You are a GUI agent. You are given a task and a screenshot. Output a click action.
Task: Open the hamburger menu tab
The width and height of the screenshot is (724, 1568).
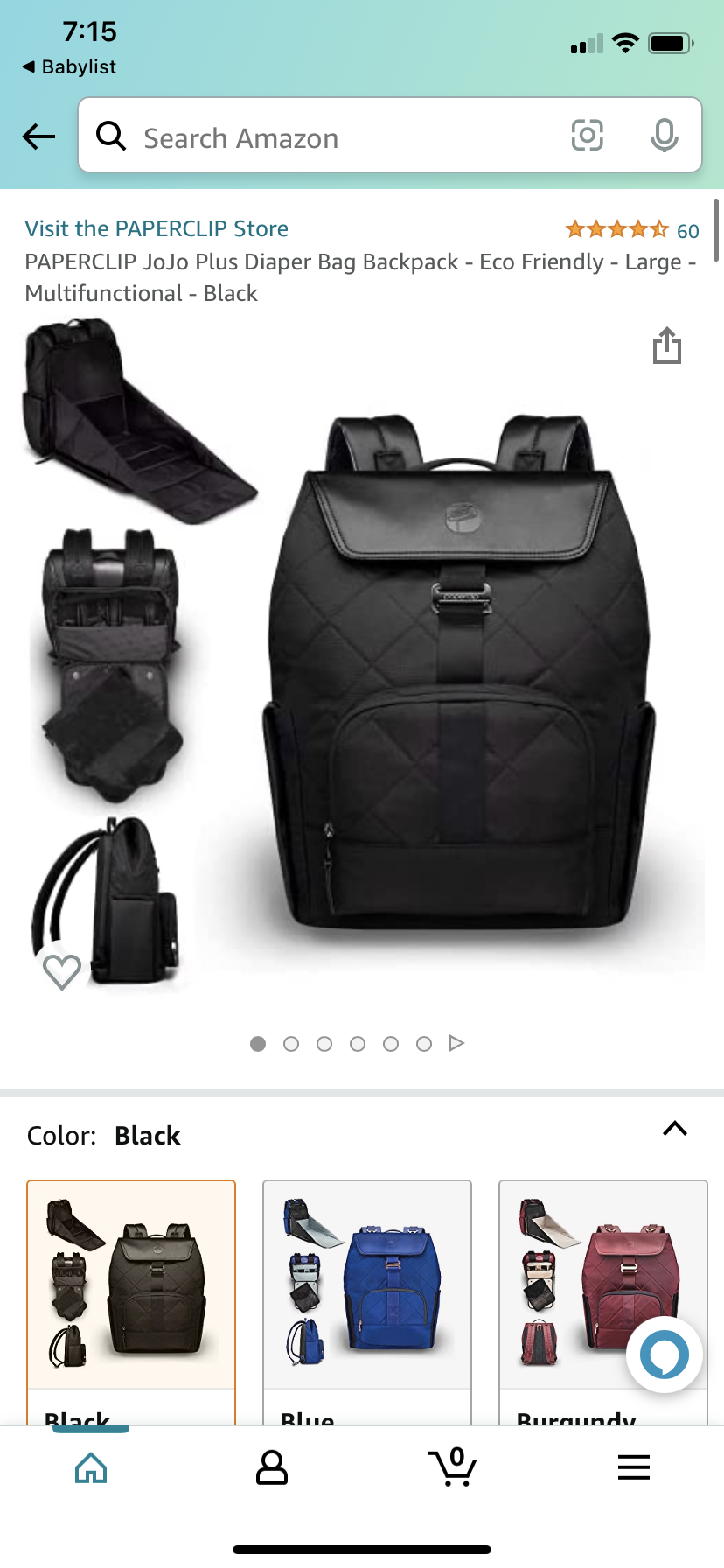tap(634, 1467)
